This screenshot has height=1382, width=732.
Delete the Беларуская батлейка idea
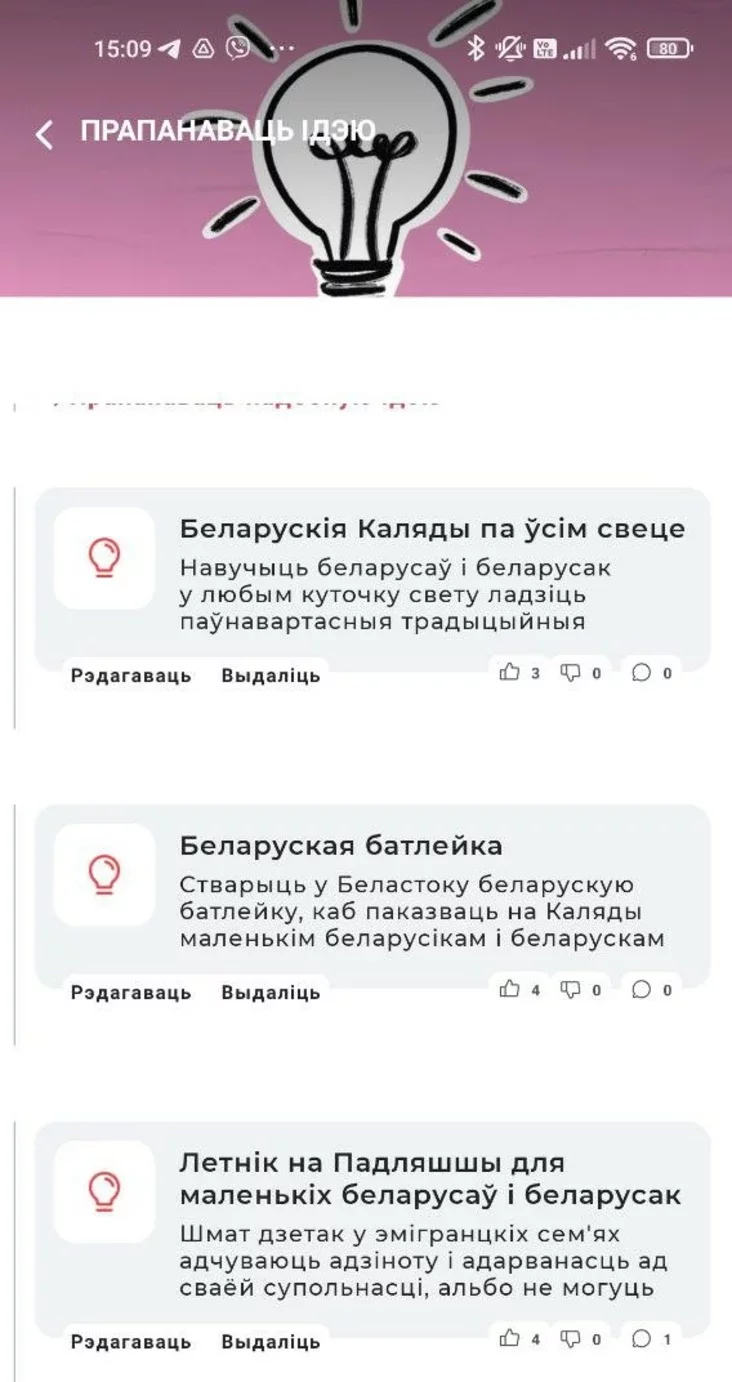271,992
